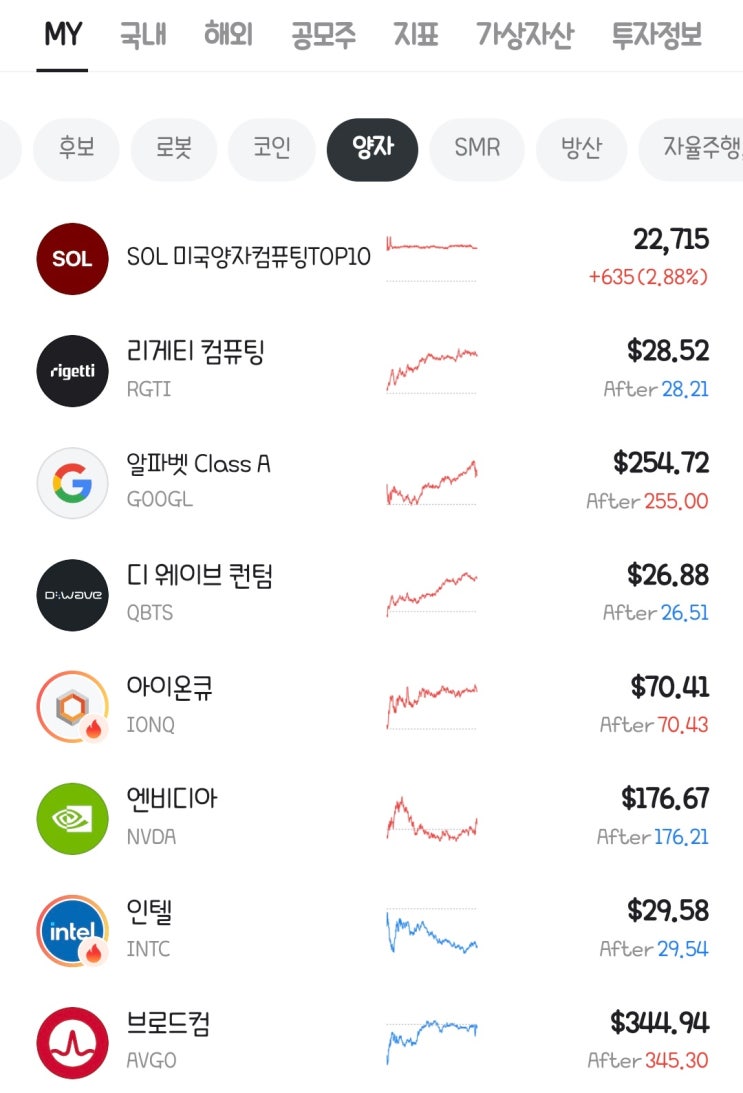Image resolution: width=743 pixels, height=1093 pixels.
Task: Select the IonQ company logo
Action: click(71, 707)
